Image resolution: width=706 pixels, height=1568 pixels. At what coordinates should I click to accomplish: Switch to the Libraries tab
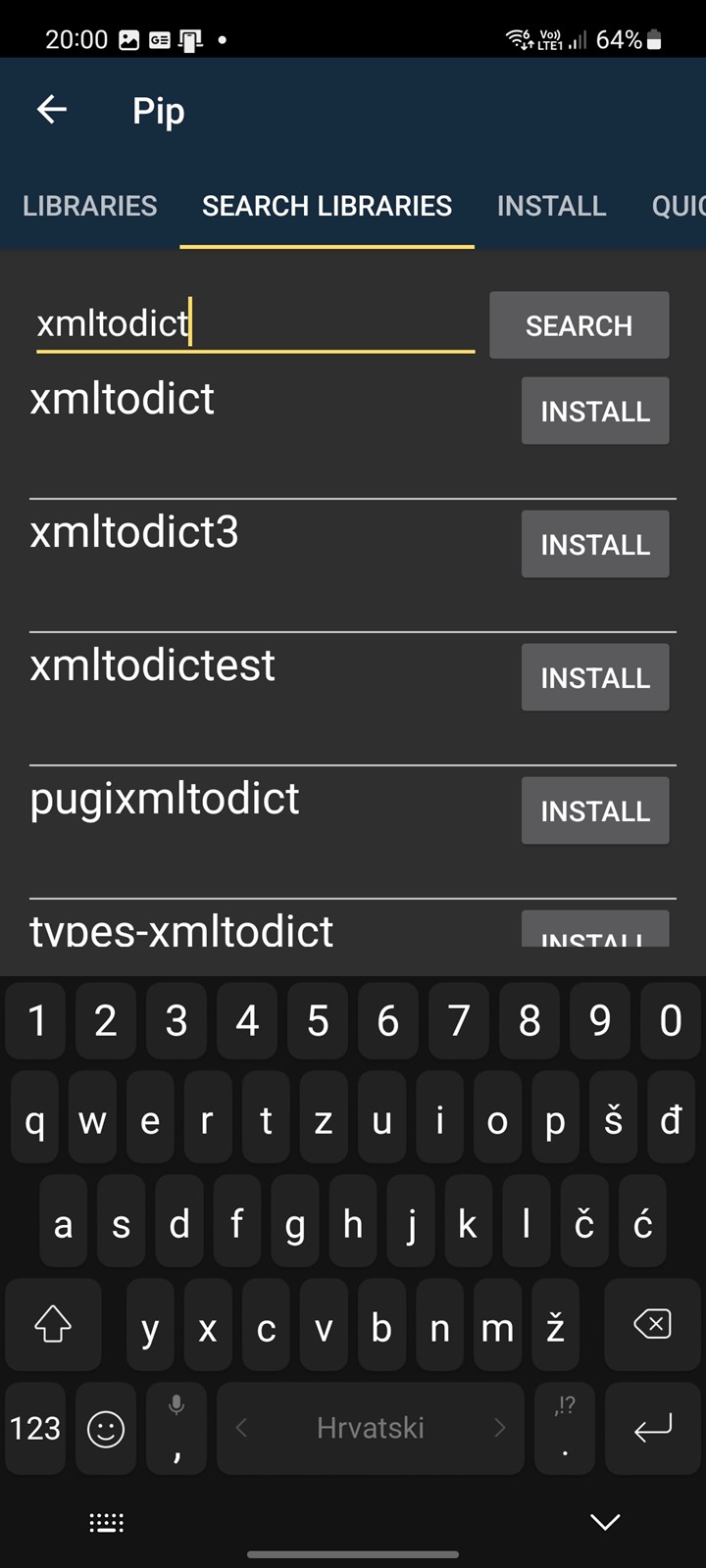89,206
